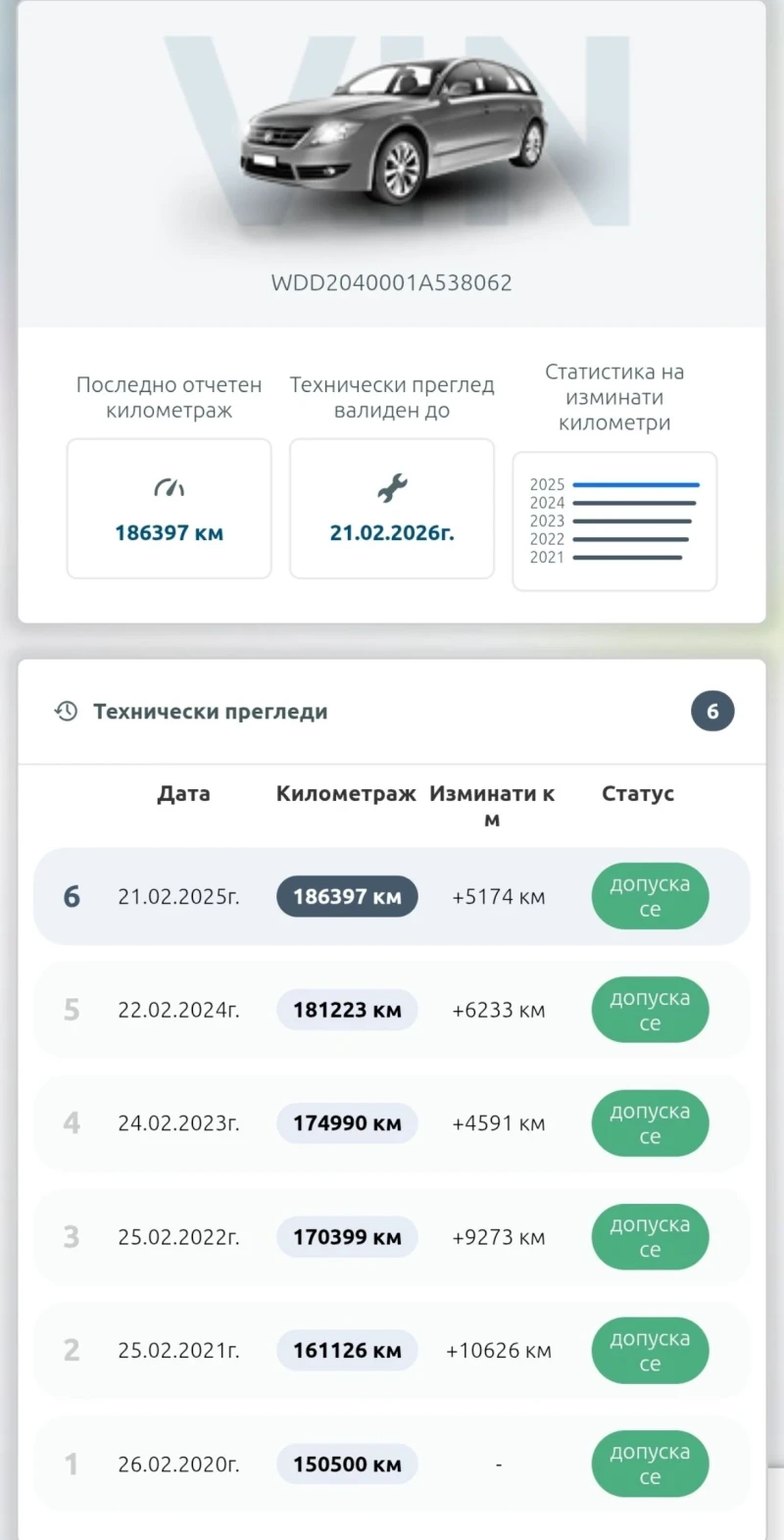The image size is (784, 1540).
Task: Toggle the допуска се status for inspection 3
Action: point(650,1236)
